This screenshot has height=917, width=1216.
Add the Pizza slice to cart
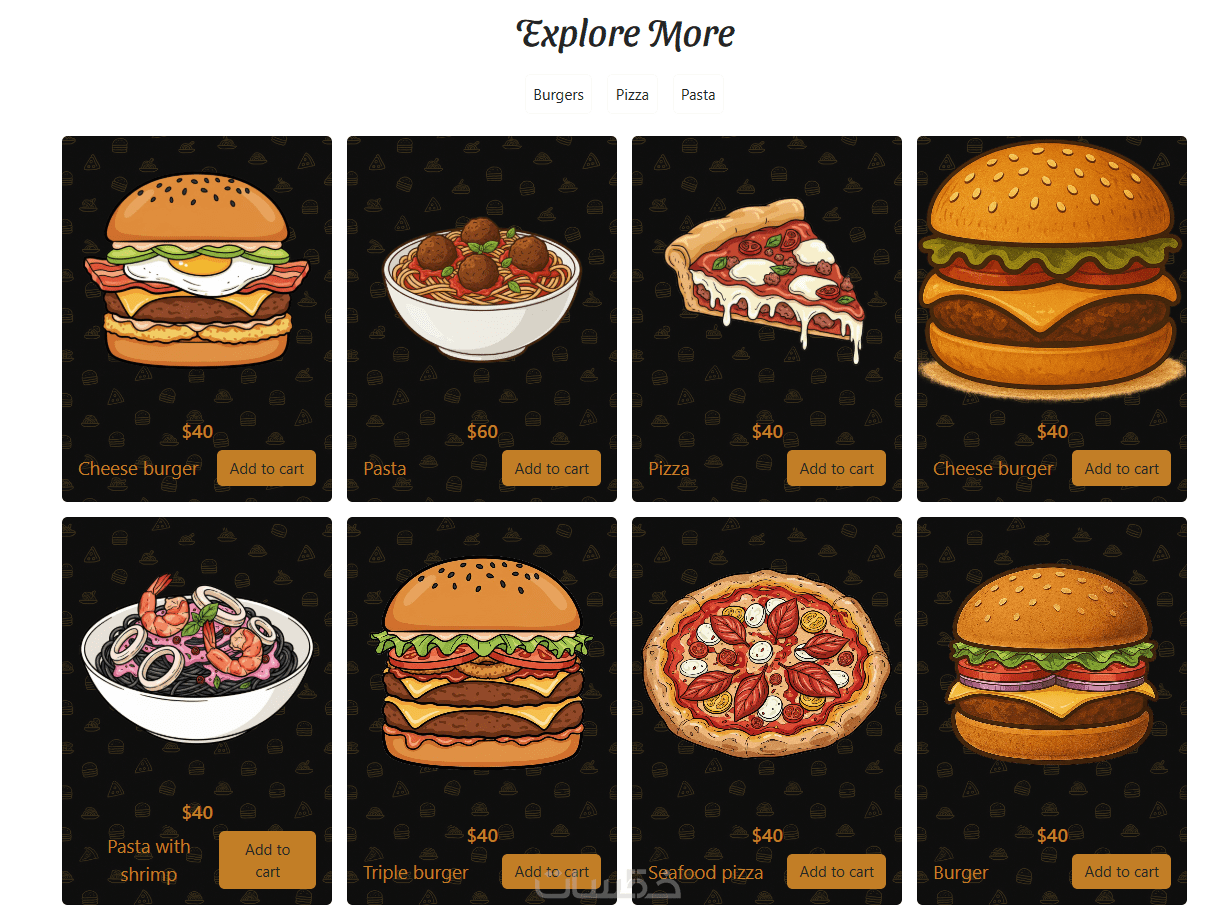[836, 468]
